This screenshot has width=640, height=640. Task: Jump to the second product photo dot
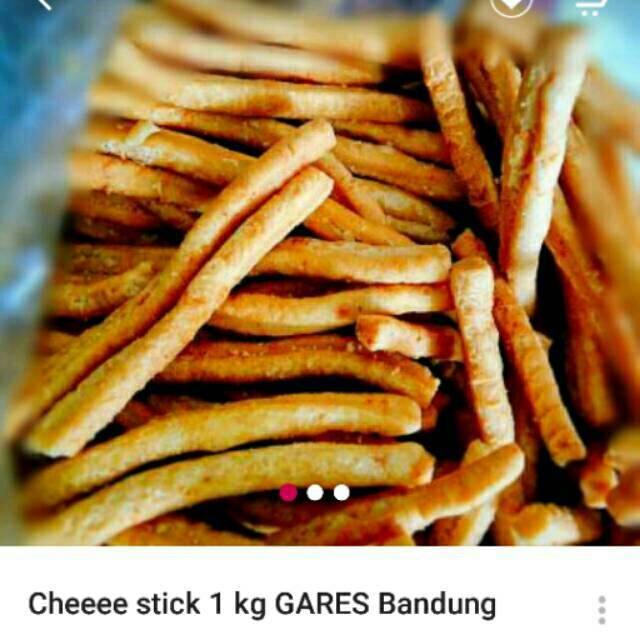(315, 492)
